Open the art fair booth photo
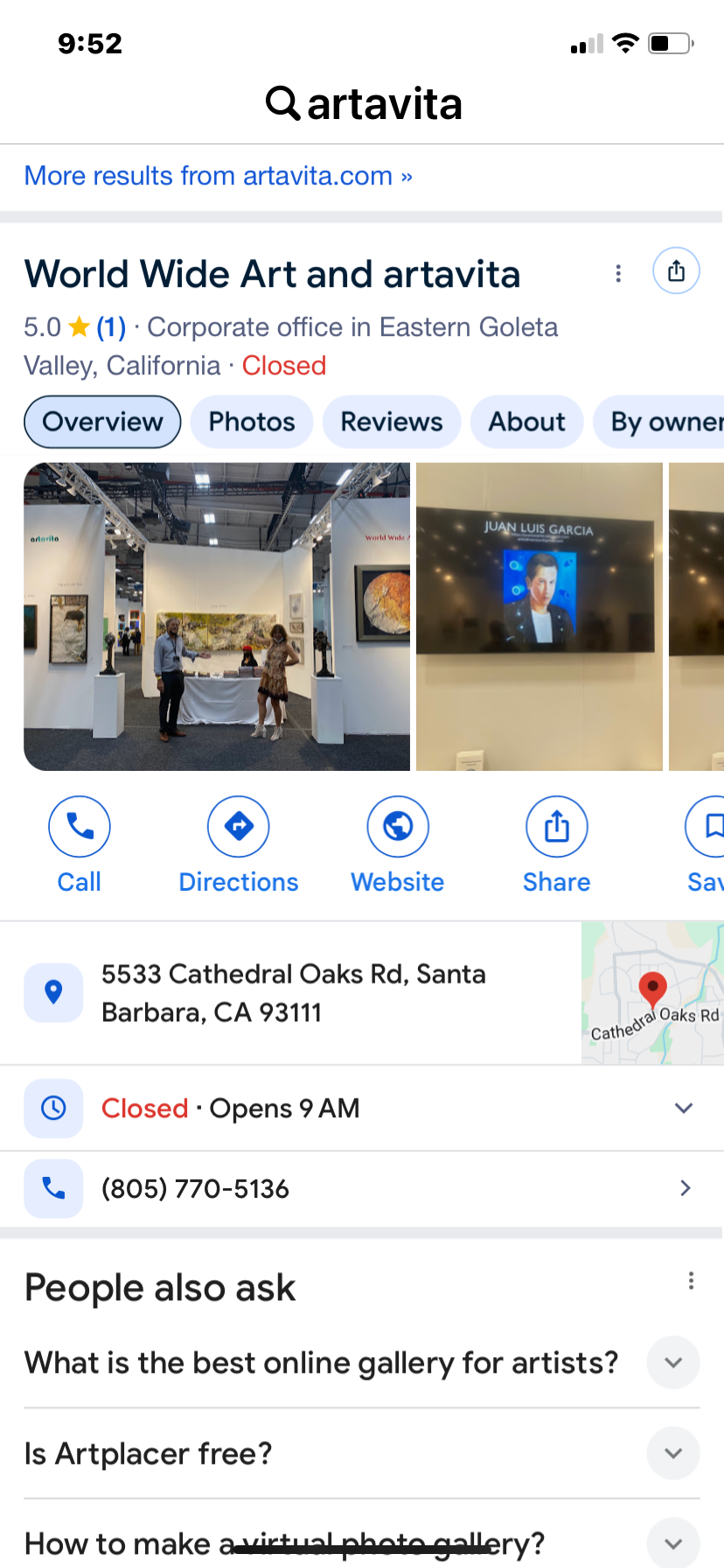 click(x=217, y=617)
